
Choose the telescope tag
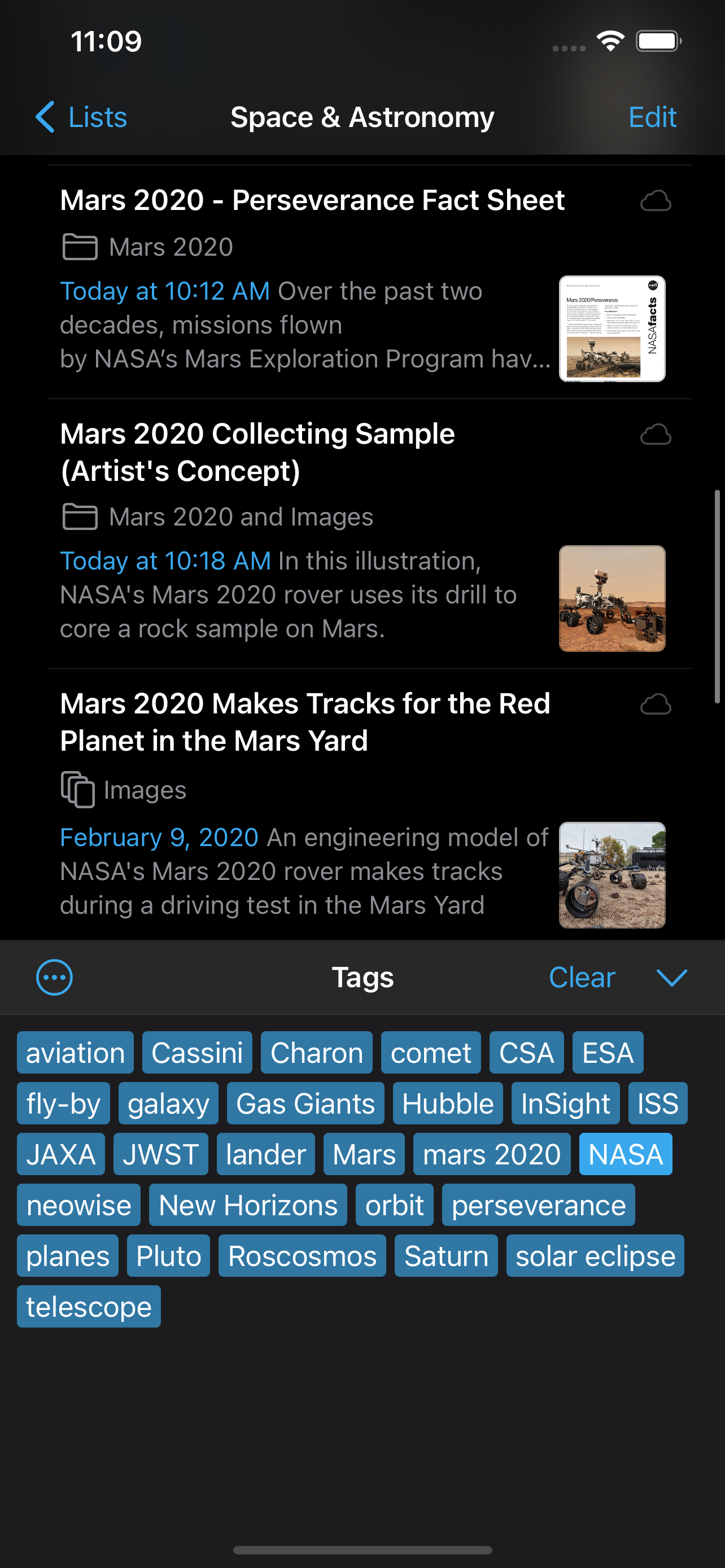(88, 1307)
